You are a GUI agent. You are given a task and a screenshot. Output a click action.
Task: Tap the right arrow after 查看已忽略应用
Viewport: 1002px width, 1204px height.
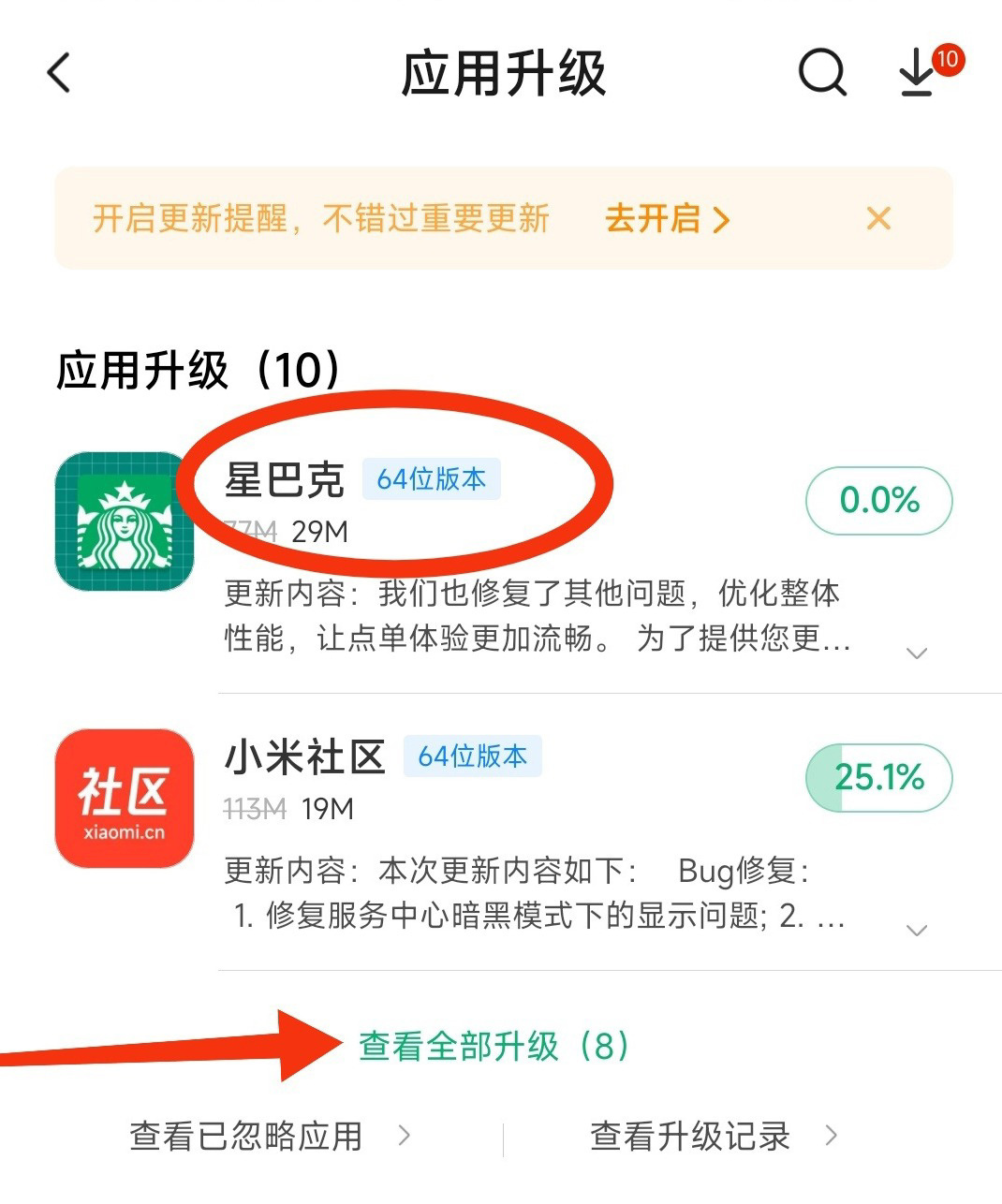click(405, 1136)
